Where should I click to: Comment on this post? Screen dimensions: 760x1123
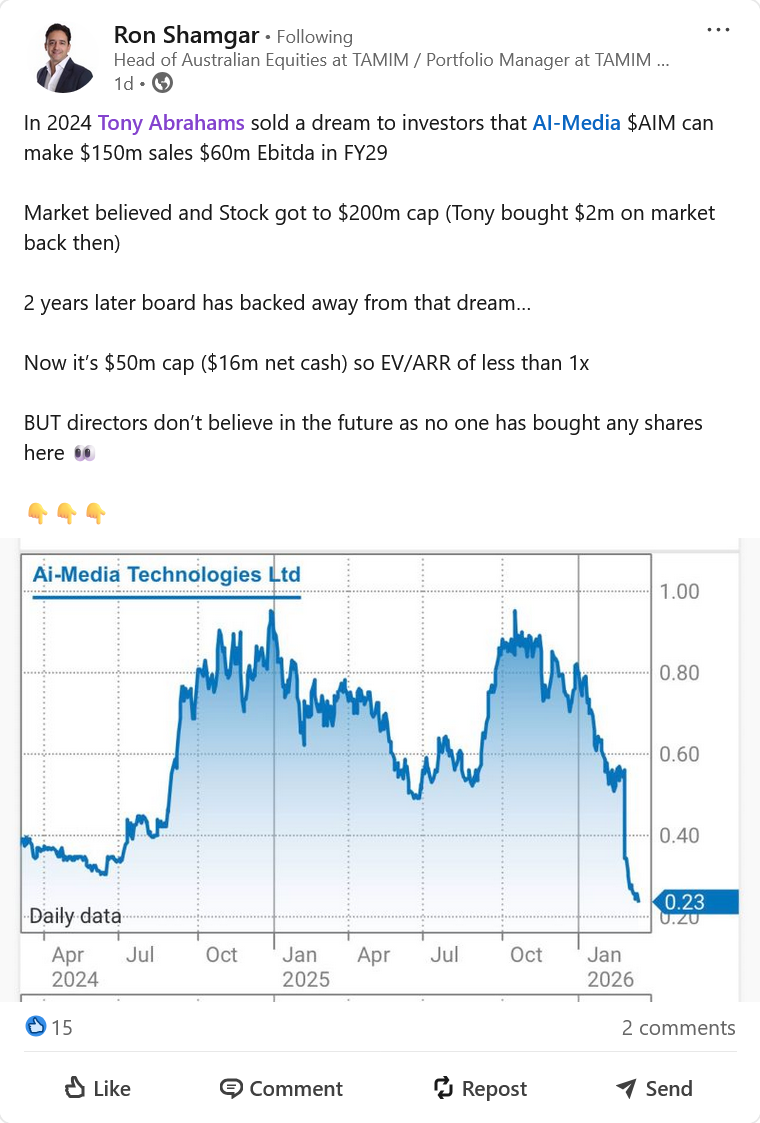(x=282, y=1088)
